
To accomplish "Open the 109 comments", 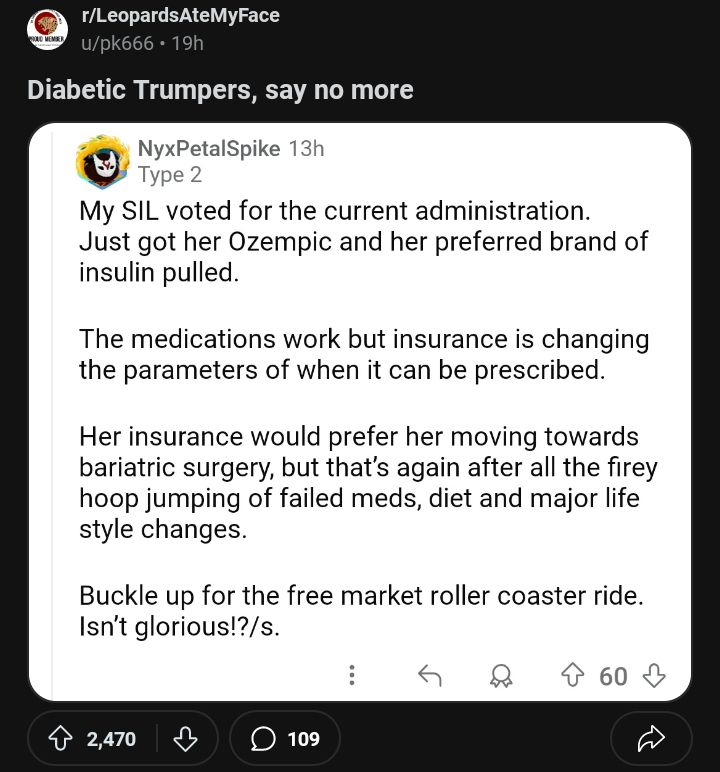I will (285, 739).
